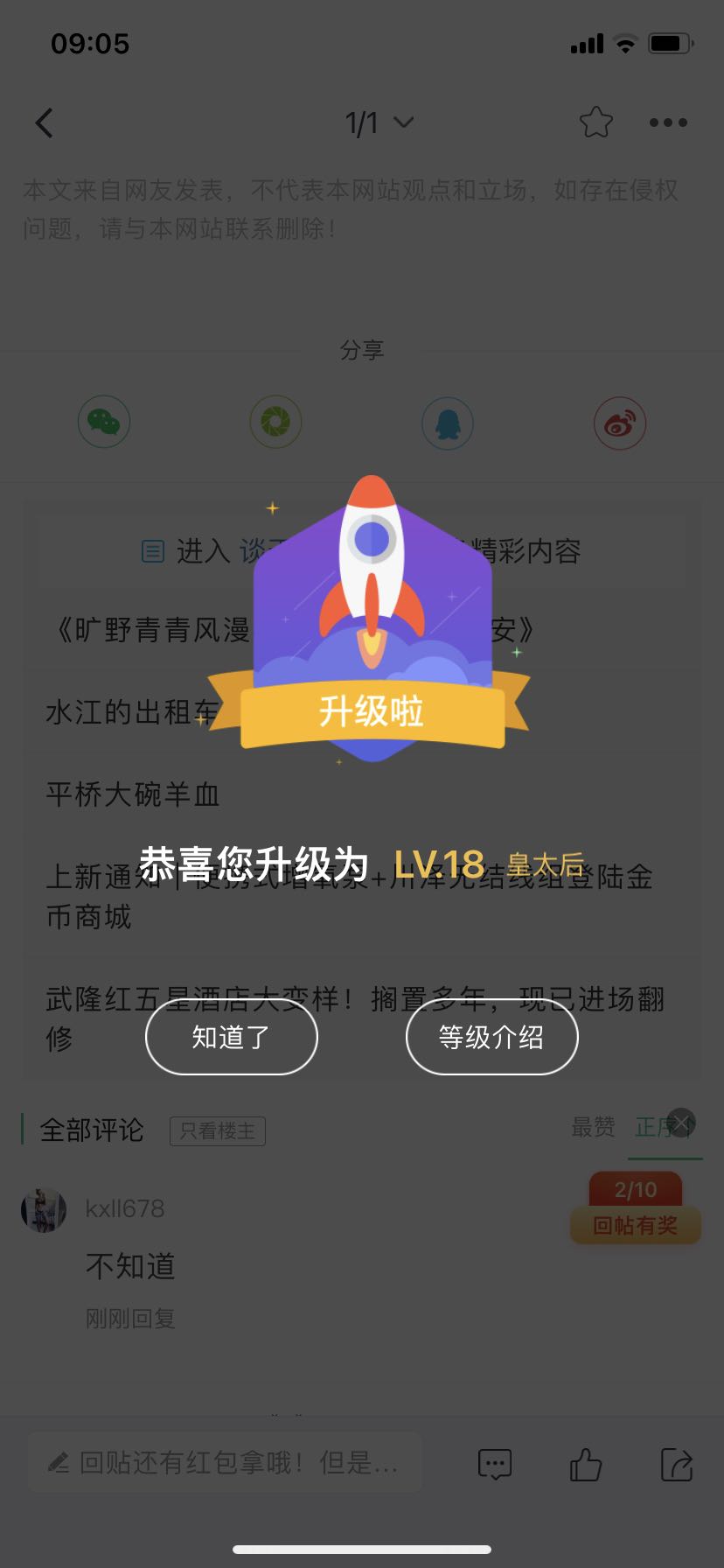This screenshot has width=724, height=1568.
Task: Share to QQ
Action: pyautogui.click(x=448, y=423)
